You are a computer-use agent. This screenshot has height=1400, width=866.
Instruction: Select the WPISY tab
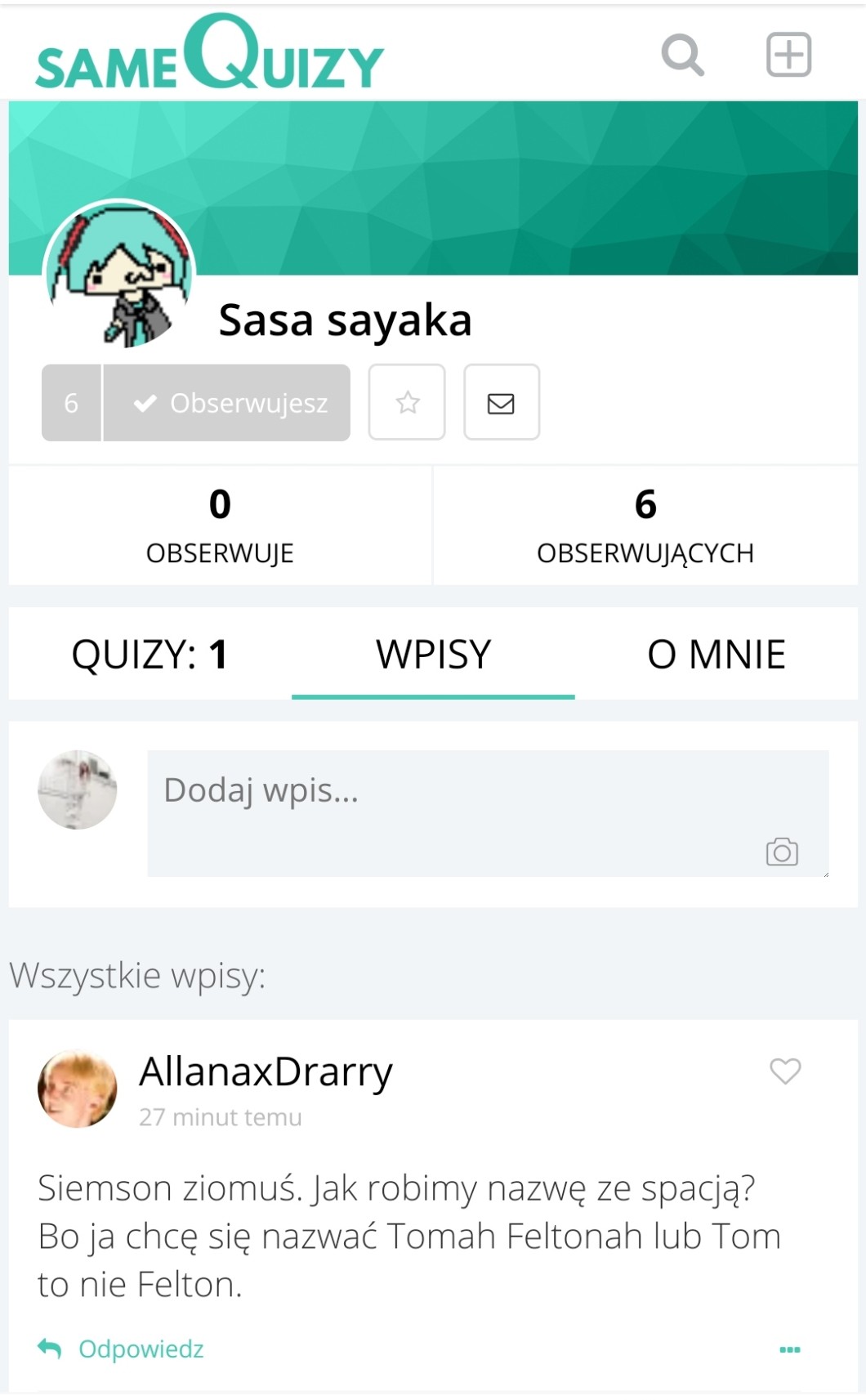click(433, 654)
